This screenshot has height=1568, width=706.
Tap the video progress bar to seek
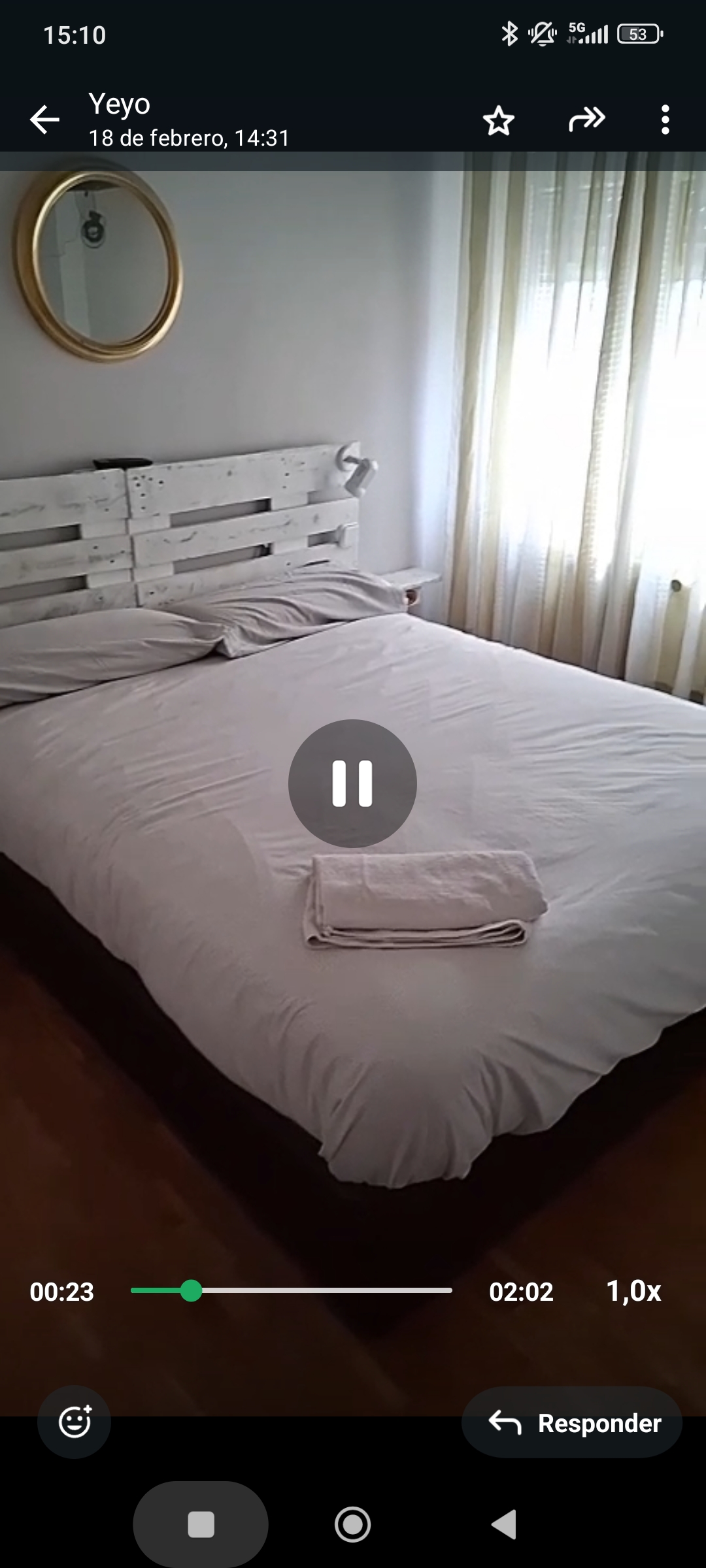click(292, 1290)
